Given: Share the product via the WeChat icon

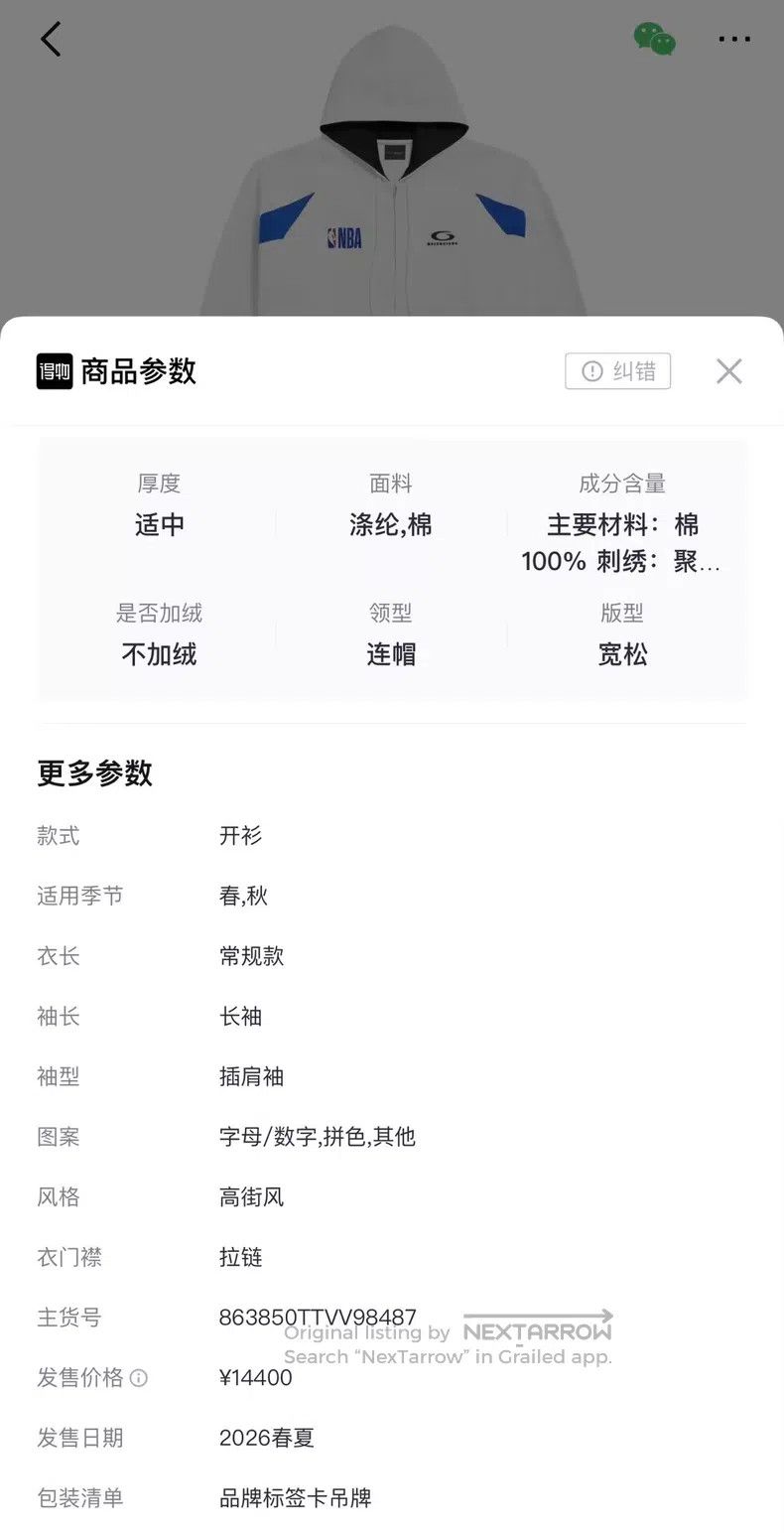Looking at the screenshot, I should tap(655, 39).
